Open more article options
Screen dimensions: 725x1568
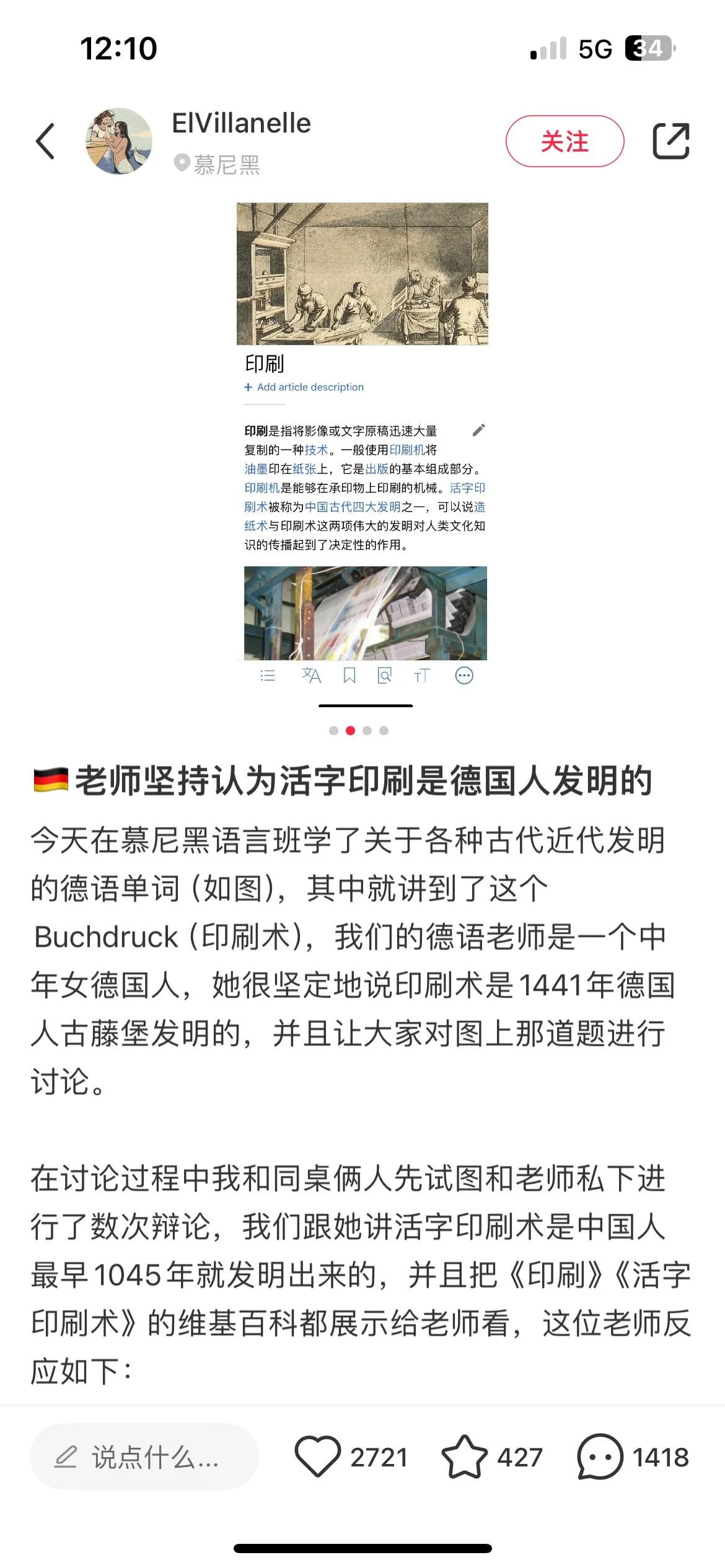click(x=465, y=676)
